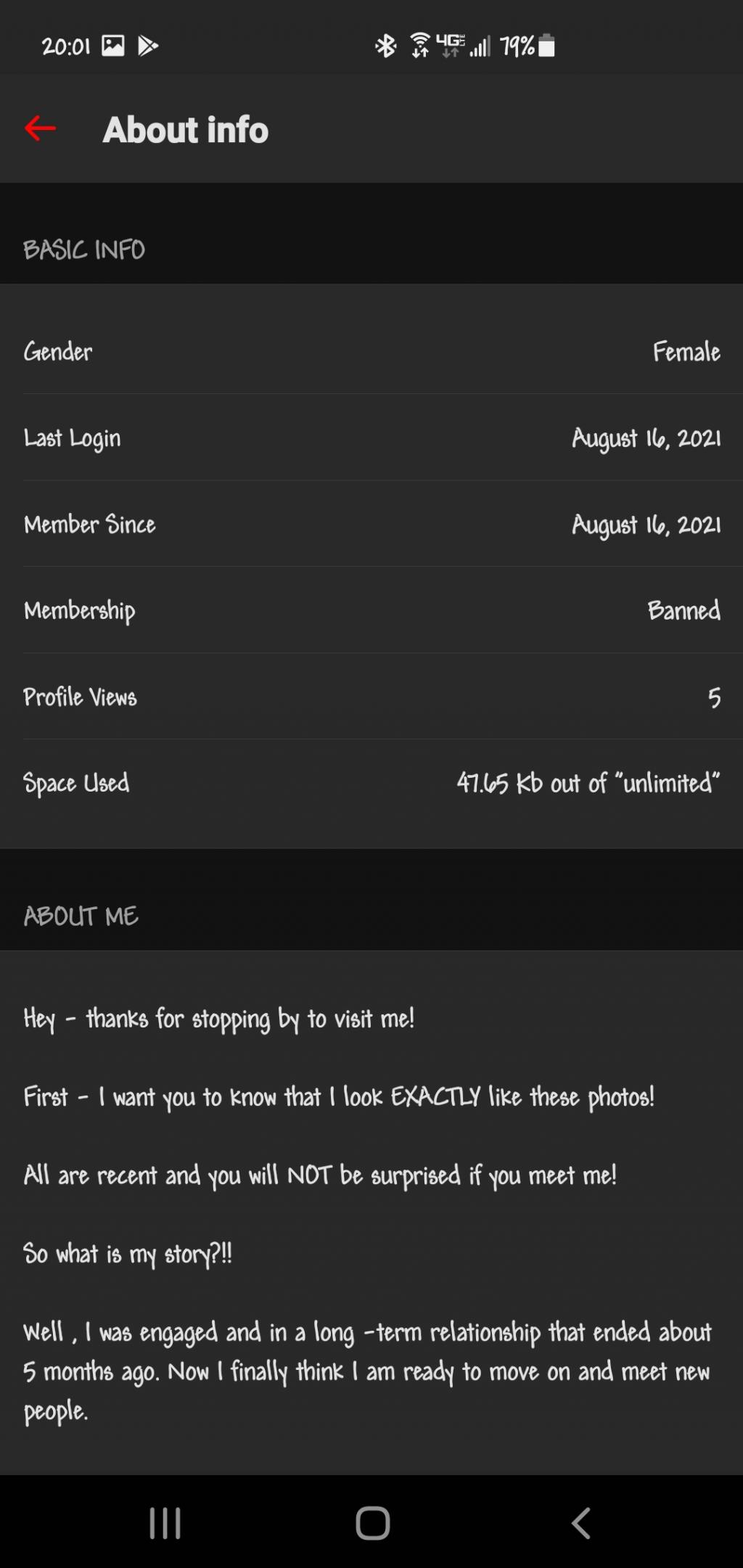This screenshot has width=743, height=1568.
Task: Tap the system back button
Action: pyautogui.click(x=580, y=1522)
